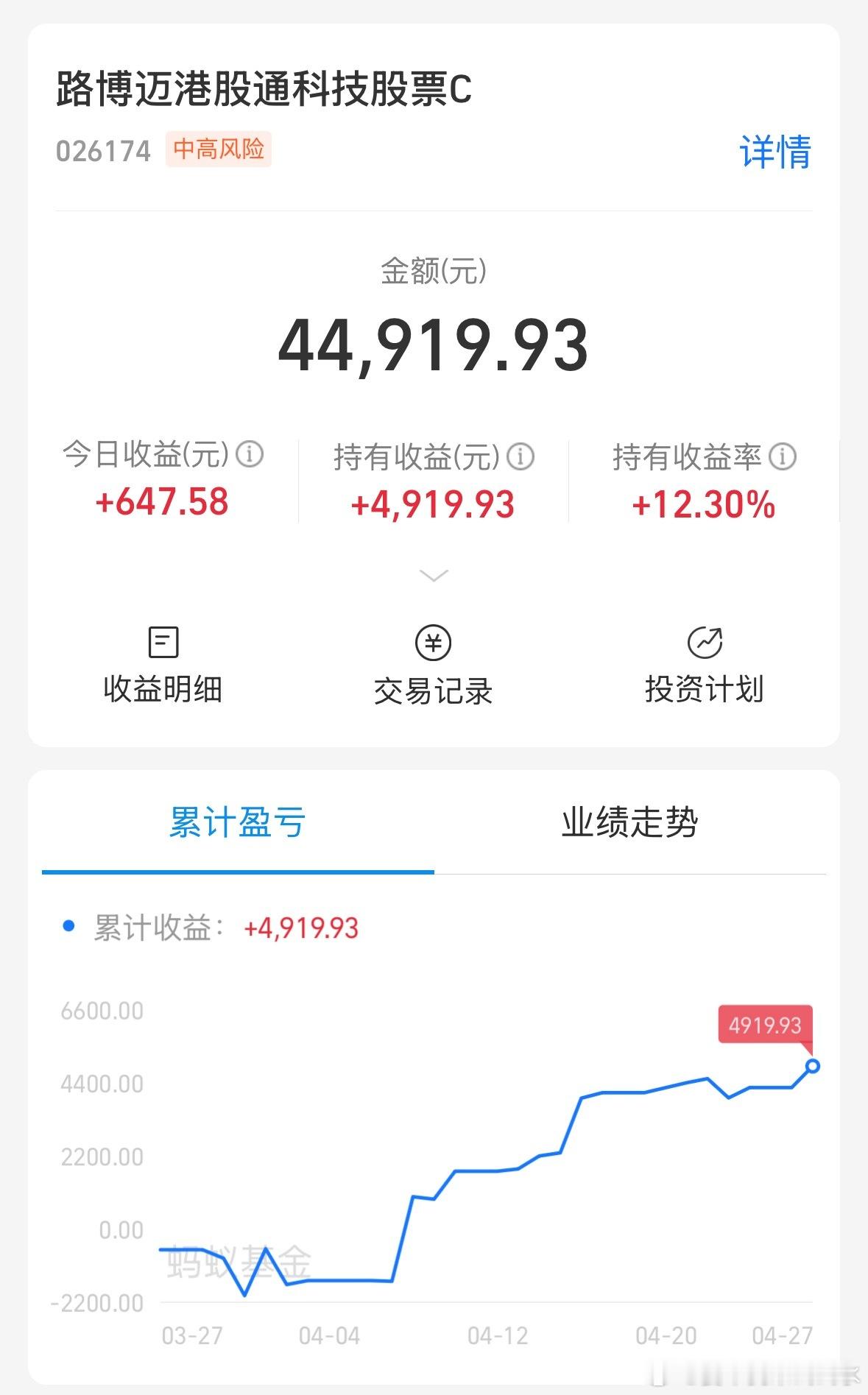Screen dimensions: 868x1395
Task: Click the info icon beside 持有收益
Action: coord(522,456)
